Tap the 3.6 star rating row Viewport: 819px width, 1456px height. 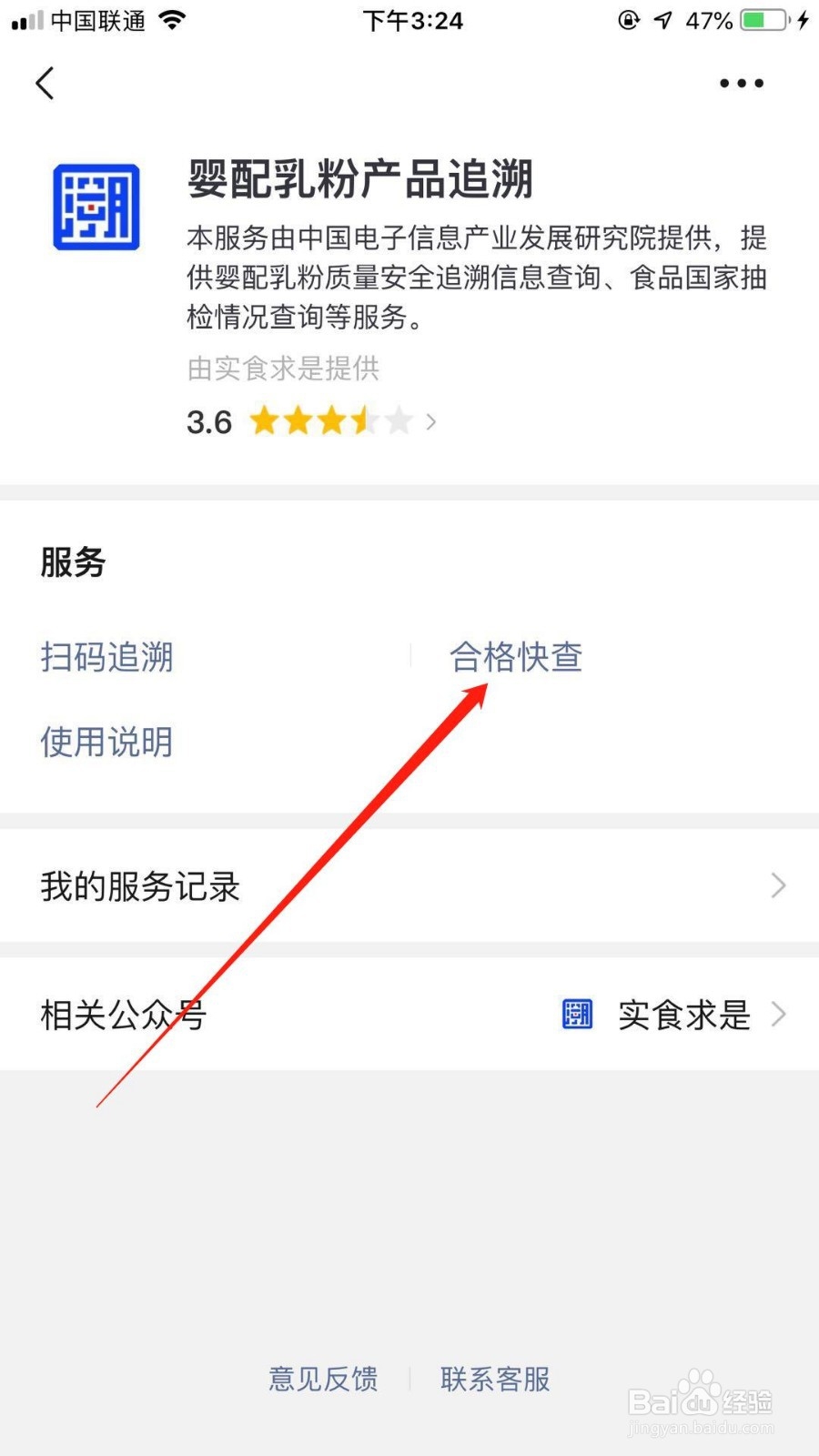(x=209, y=421)
